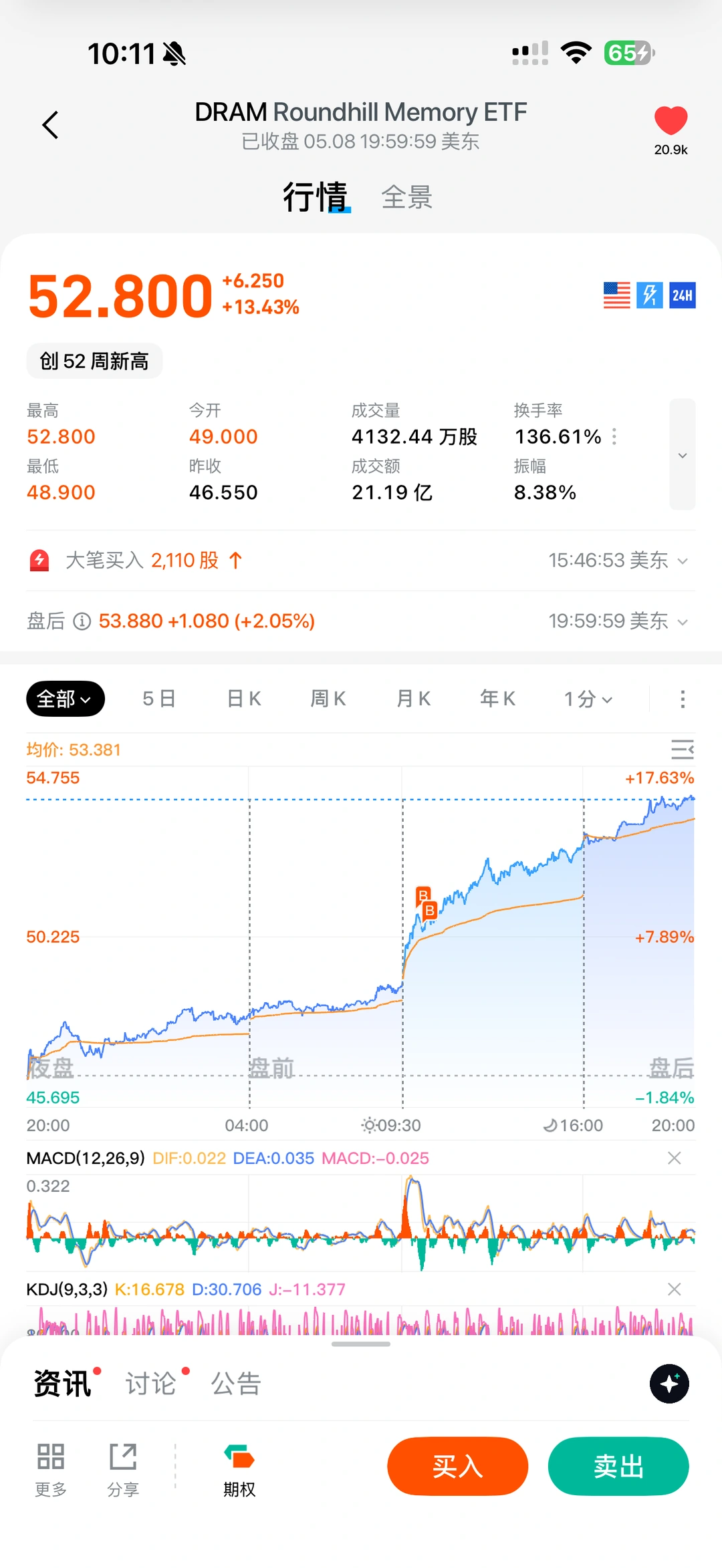This screenshot has width=722, height=1568.
Task: Open the 1分 interval dropdown
Action: tap(588, 699)
